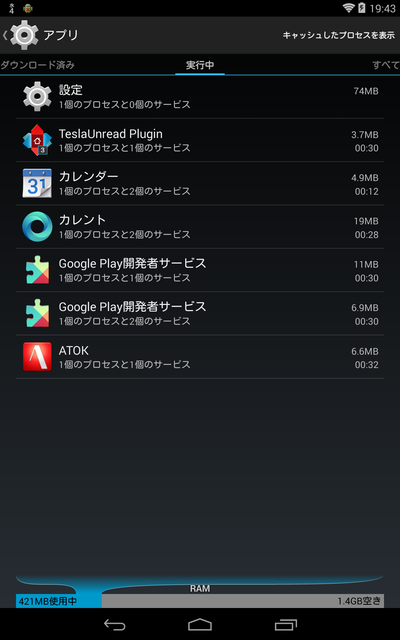
Task: Tap the home button in navigation bar
Action: coord(200,624)
